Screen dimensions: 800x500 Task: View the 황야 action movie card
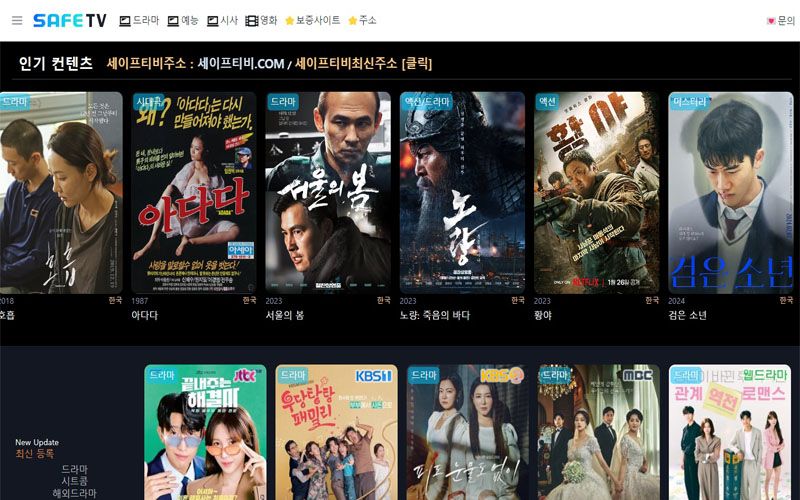595,192
